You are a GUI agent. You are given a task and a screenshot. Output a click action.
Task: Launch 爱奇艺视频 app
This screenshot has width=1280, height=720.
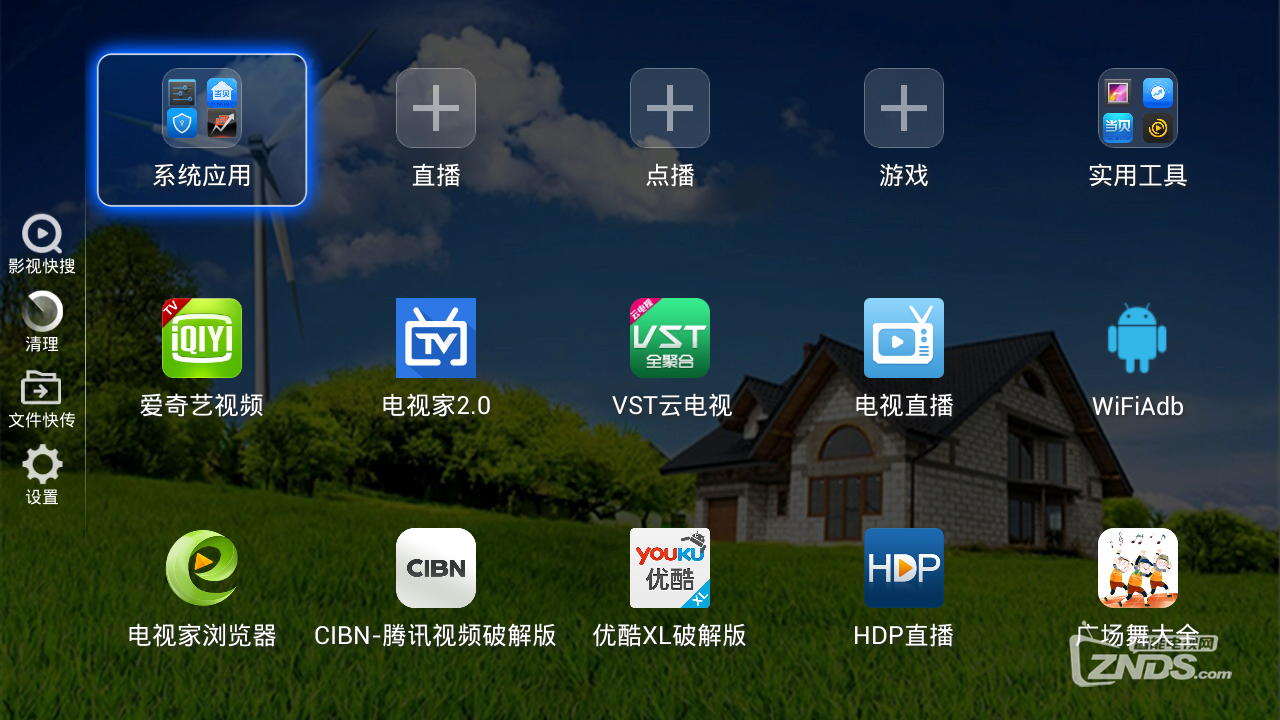click(x=202, y=339)
